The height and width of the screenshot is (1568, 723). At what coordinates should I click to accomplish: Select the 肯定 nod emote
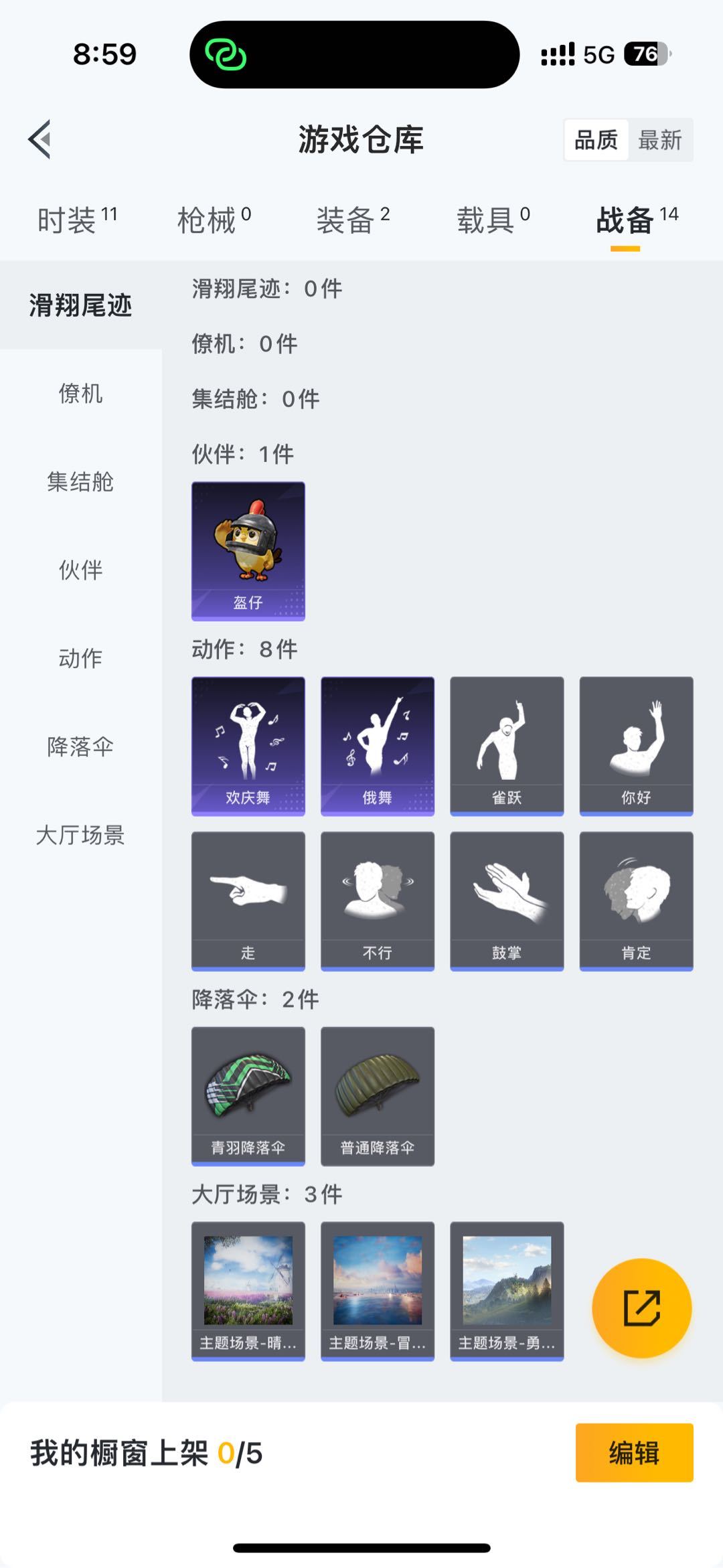[x=637, y=900]
